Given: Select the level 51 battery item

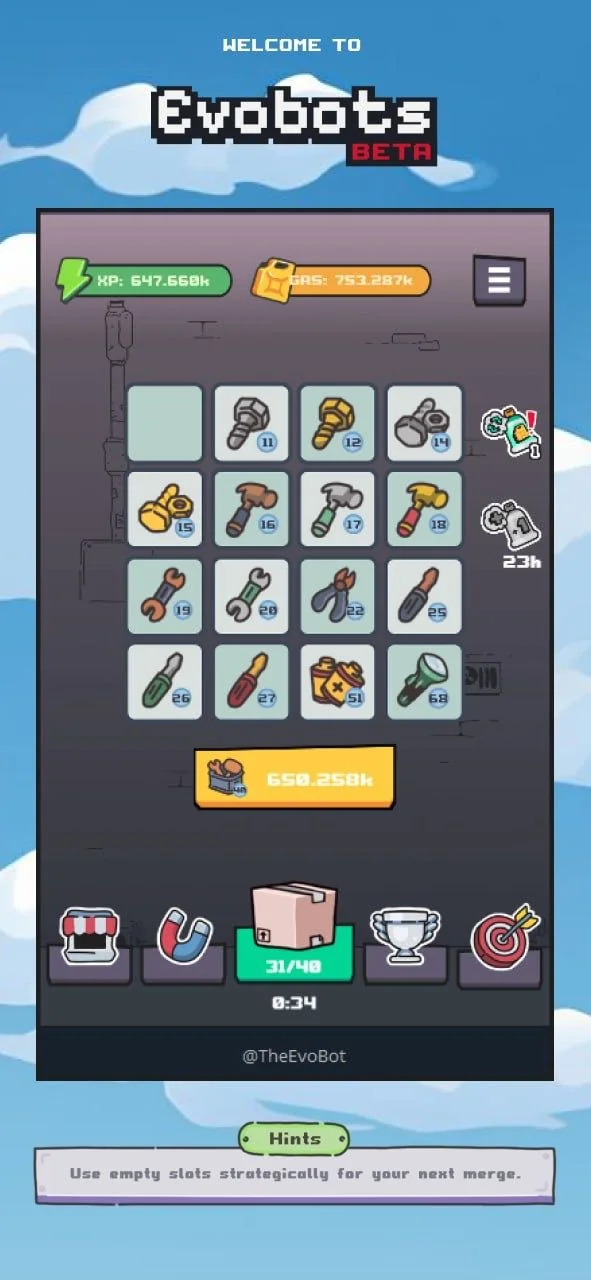Looking at the screenshot, I should click(338, 682).
